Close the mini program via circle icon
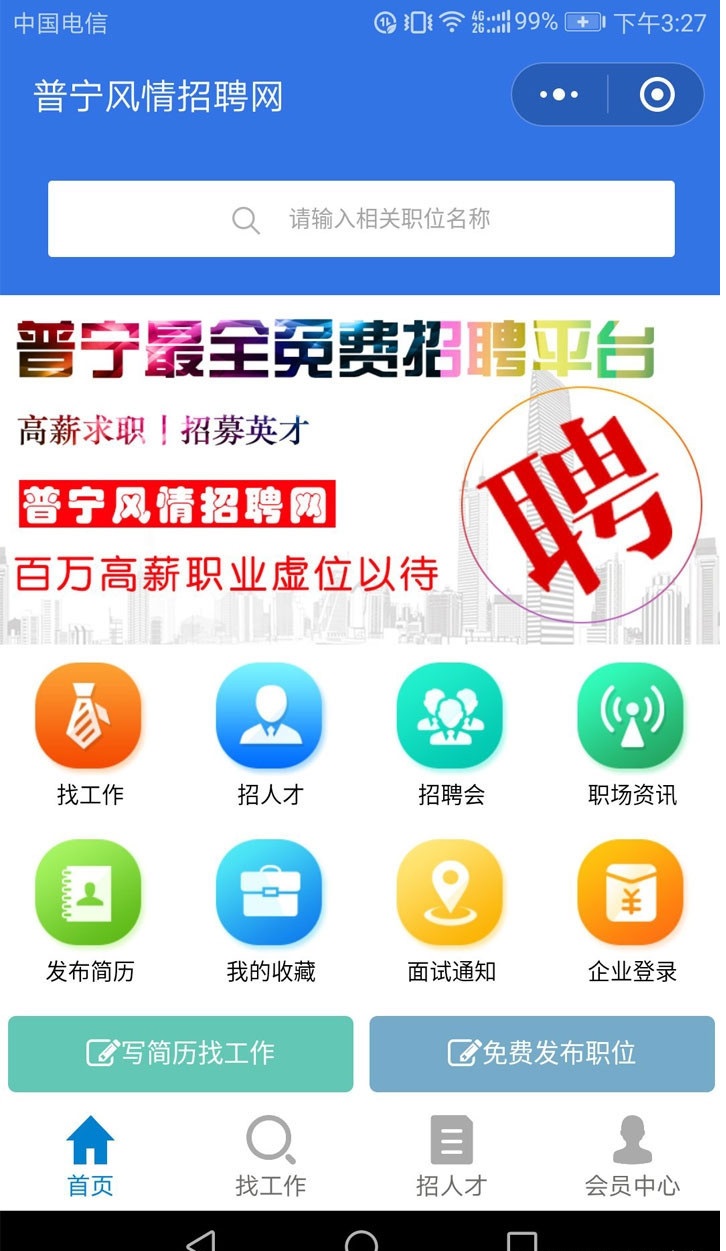This screenshot has width=726, height=1251. coord(657,95)
